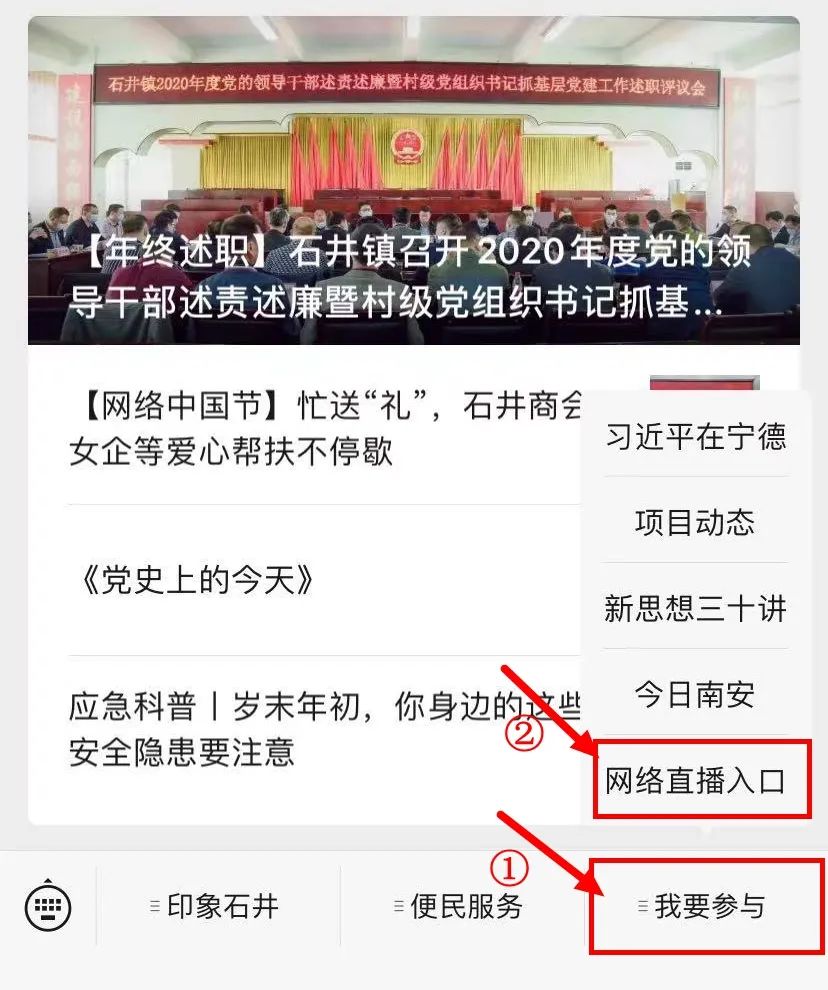Tap the 我要参与 bottom menu
Image resolution: width=828 pixels, height=990 pixels.
pyautogui.click(x=703, y=907)
